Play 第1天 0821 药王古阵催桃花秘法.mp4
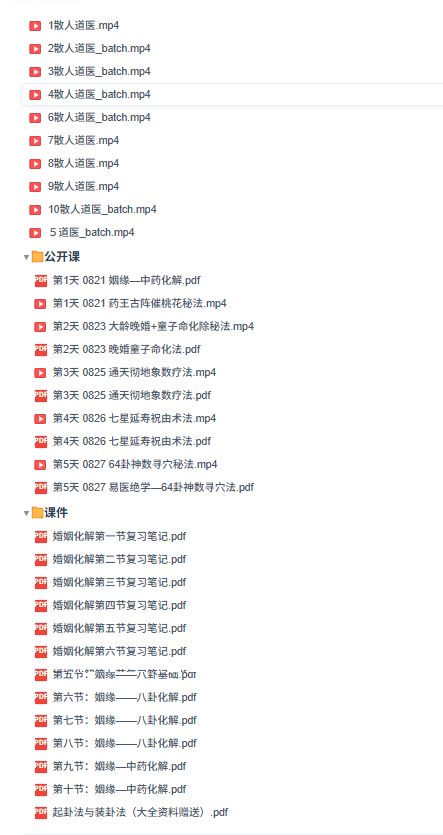This screenshot has height=835, width=443. coord(140,304)
